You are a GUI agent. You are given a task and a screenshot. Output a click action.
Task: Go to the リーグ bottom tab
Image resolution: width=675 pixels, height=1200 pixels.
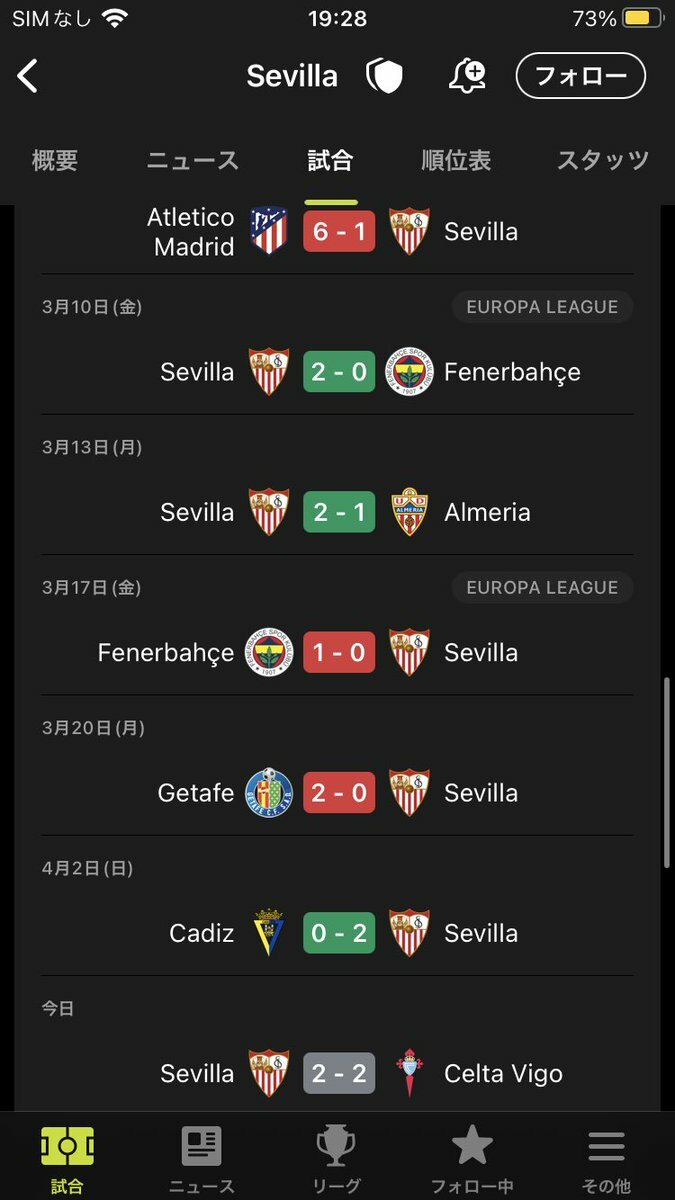click(337, 1160)
